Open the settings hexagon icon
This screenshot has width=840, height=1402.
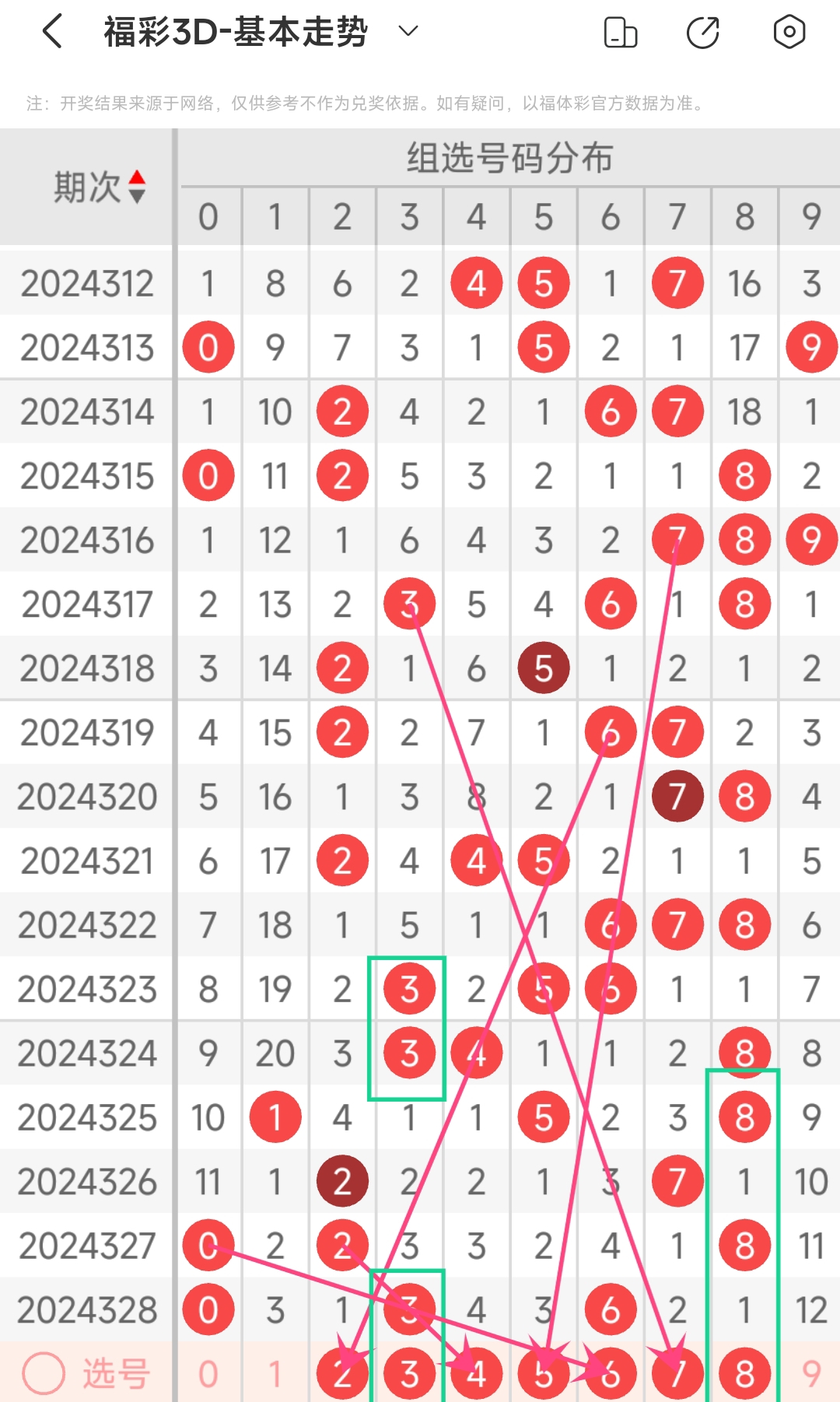789,32
